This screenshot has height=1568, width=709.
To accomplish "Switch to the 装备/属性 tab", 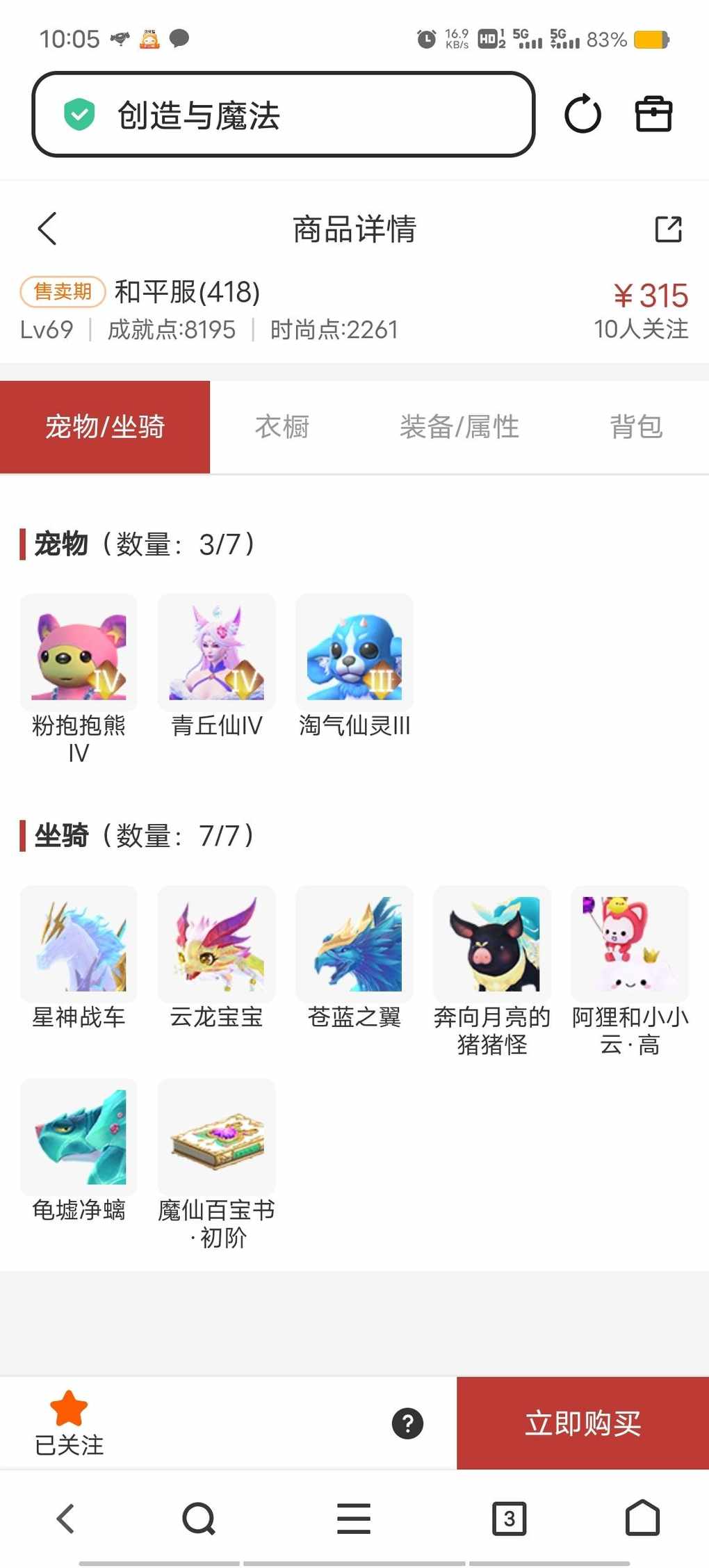I will coord(459,427).
